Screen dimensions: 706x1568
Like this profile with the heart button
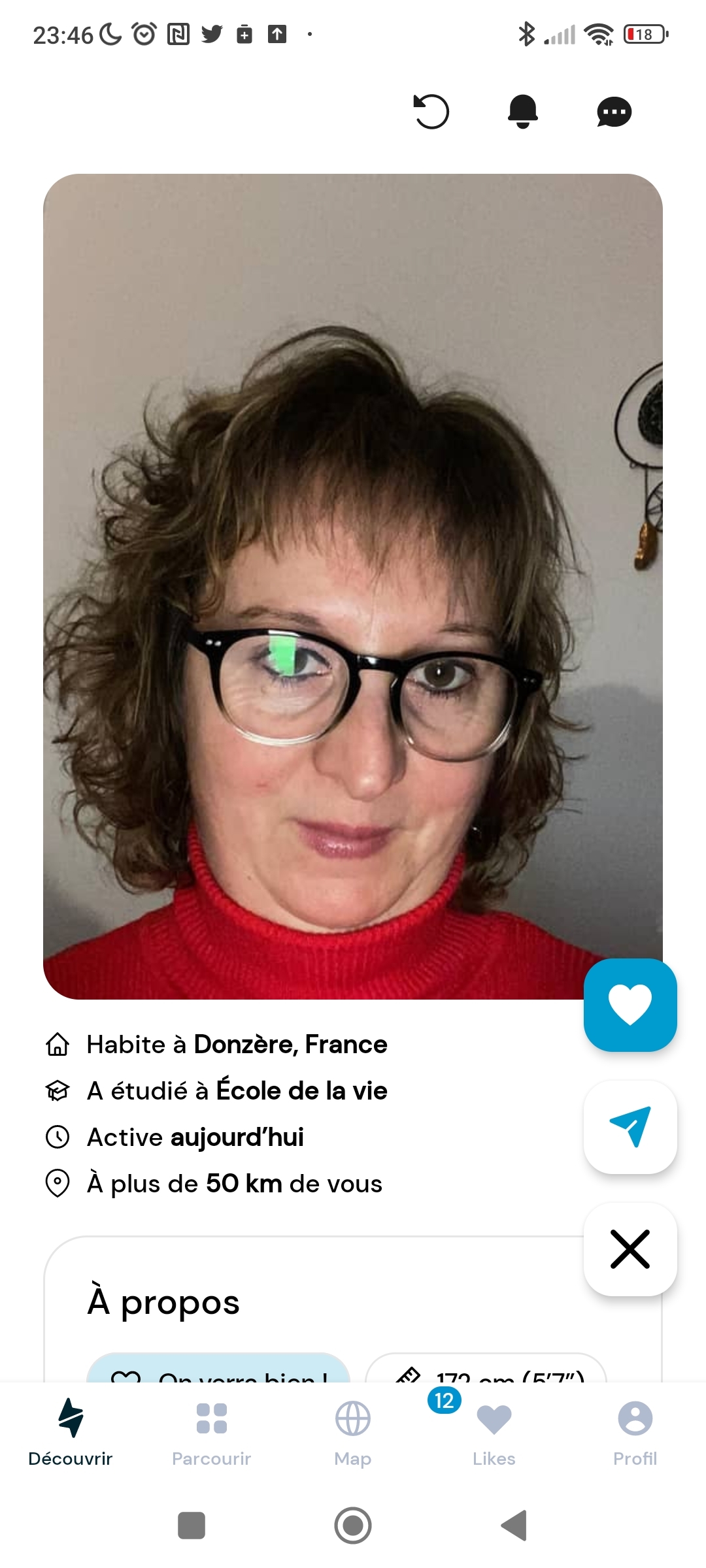tap(630, 1005)
